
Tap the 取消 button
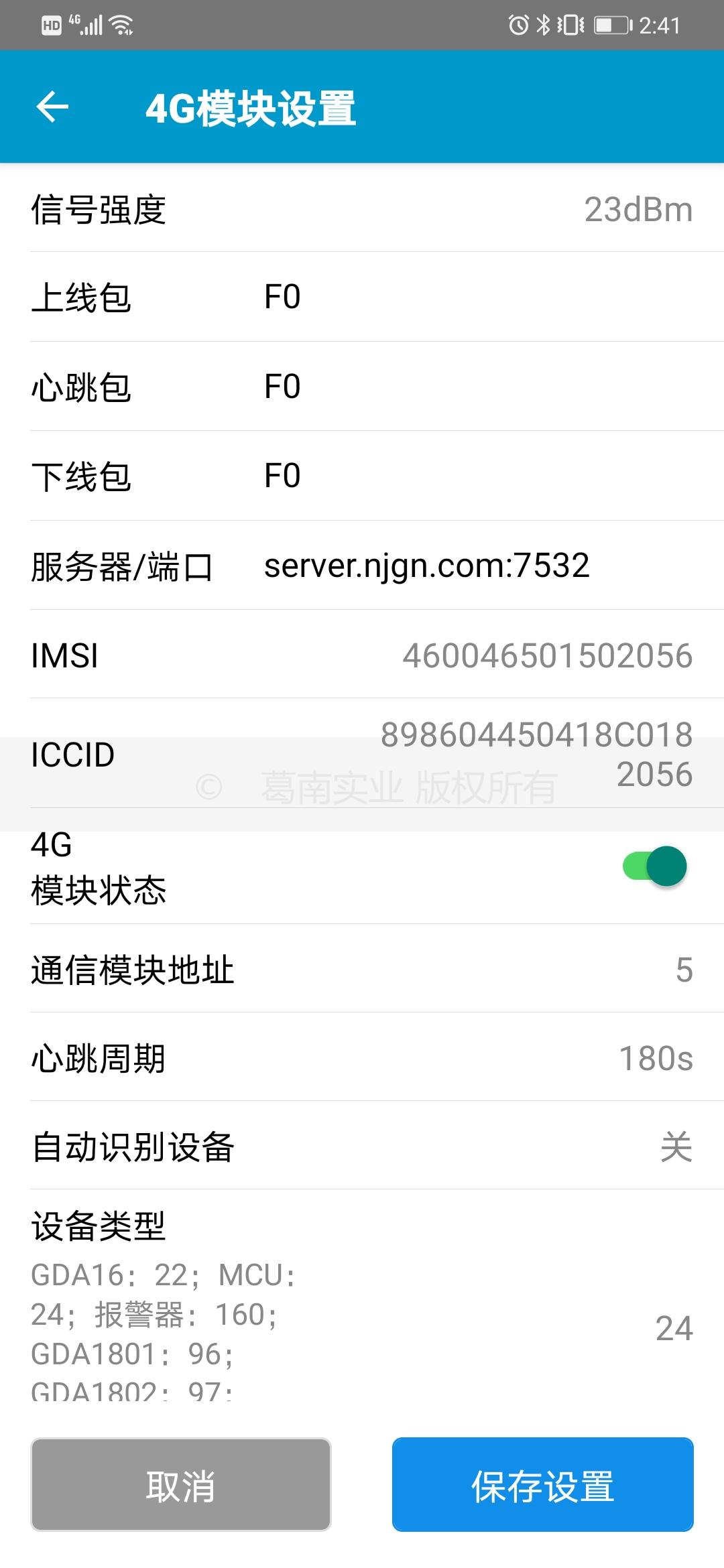181,1484
